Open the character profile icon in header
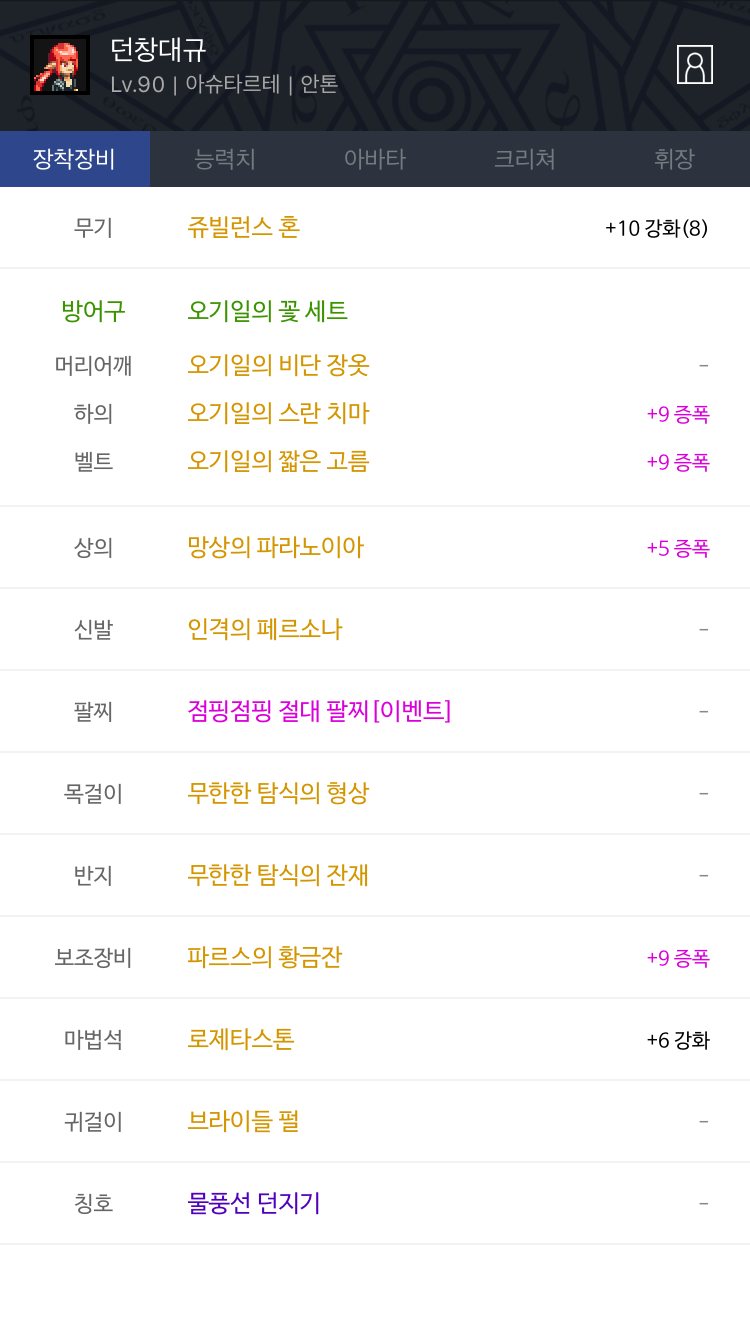The width and height of the screenshot is (750, 1334). tap(695, 64)
